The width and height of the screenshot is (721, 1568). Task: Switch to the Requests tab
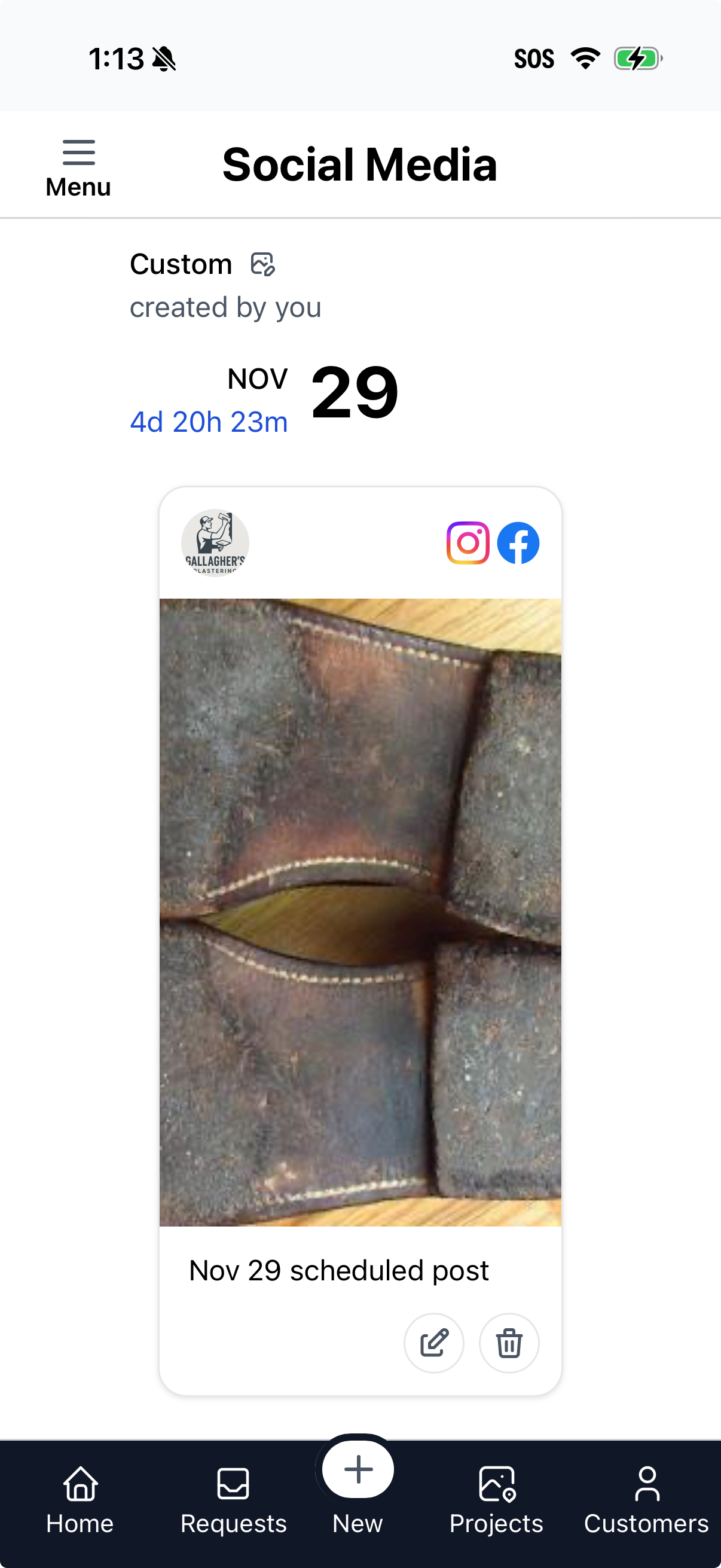tap(233, 1500)
